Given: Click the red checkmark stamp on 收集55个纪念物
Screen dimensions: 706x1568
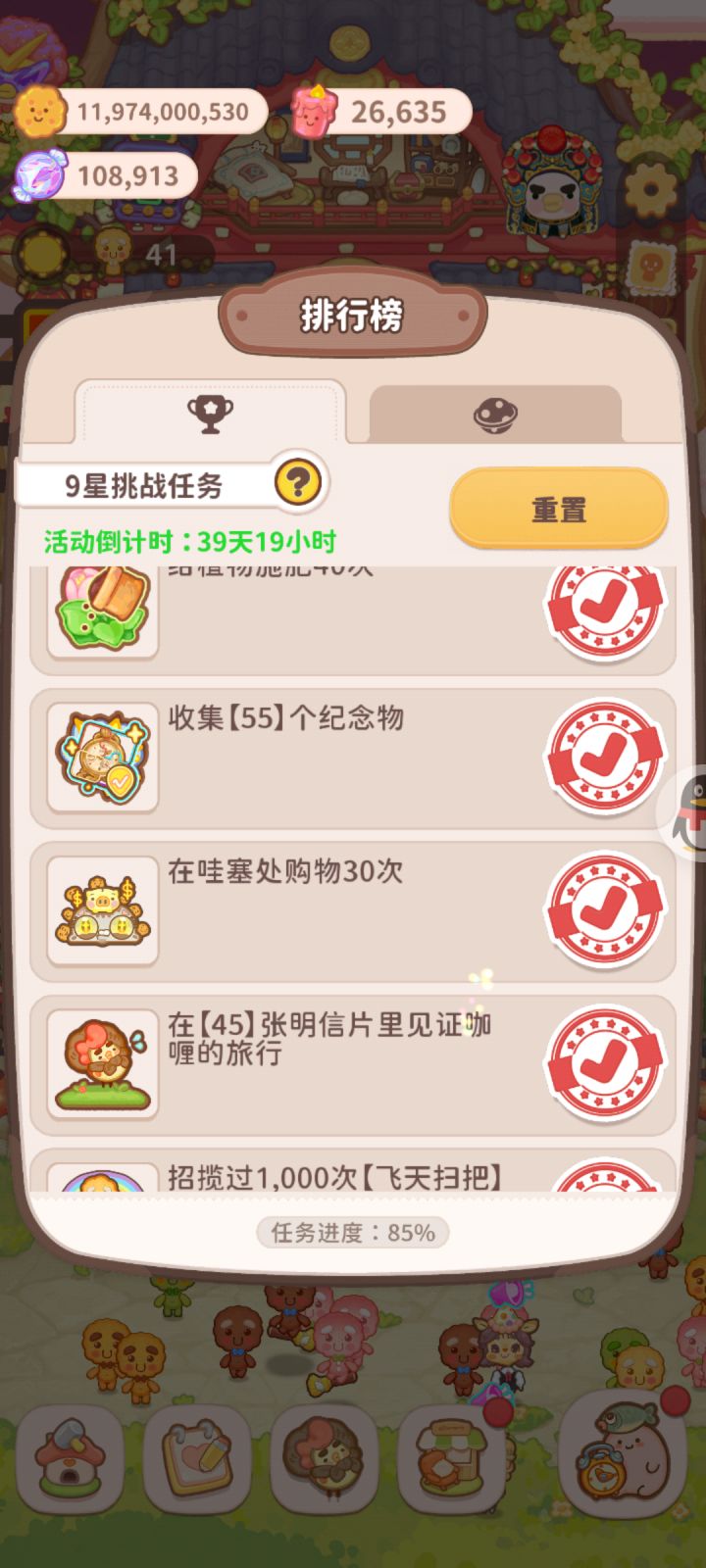Looking at the screenshot, I should (604, 757).
